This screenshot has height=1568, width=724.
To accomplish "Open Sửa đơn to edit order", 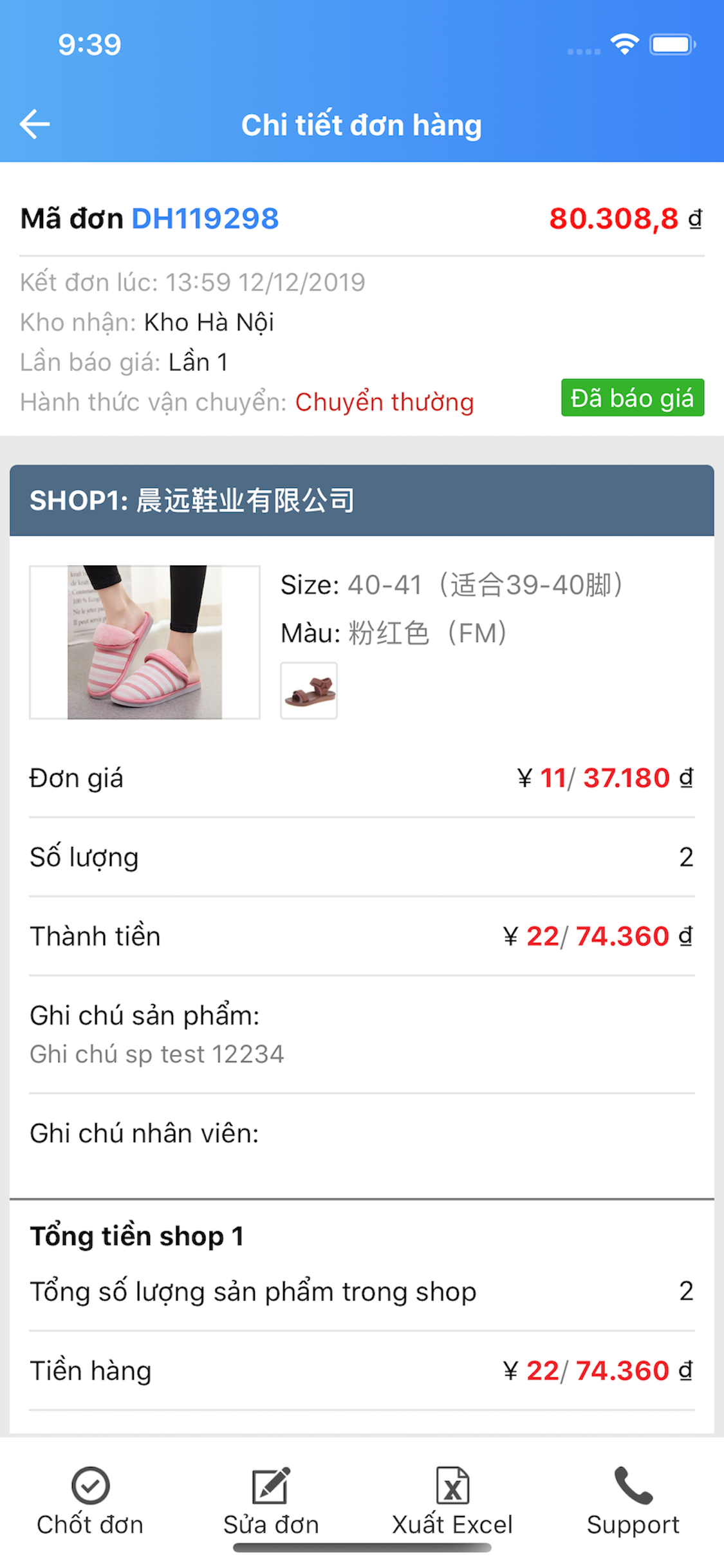I will (271, 1500).
